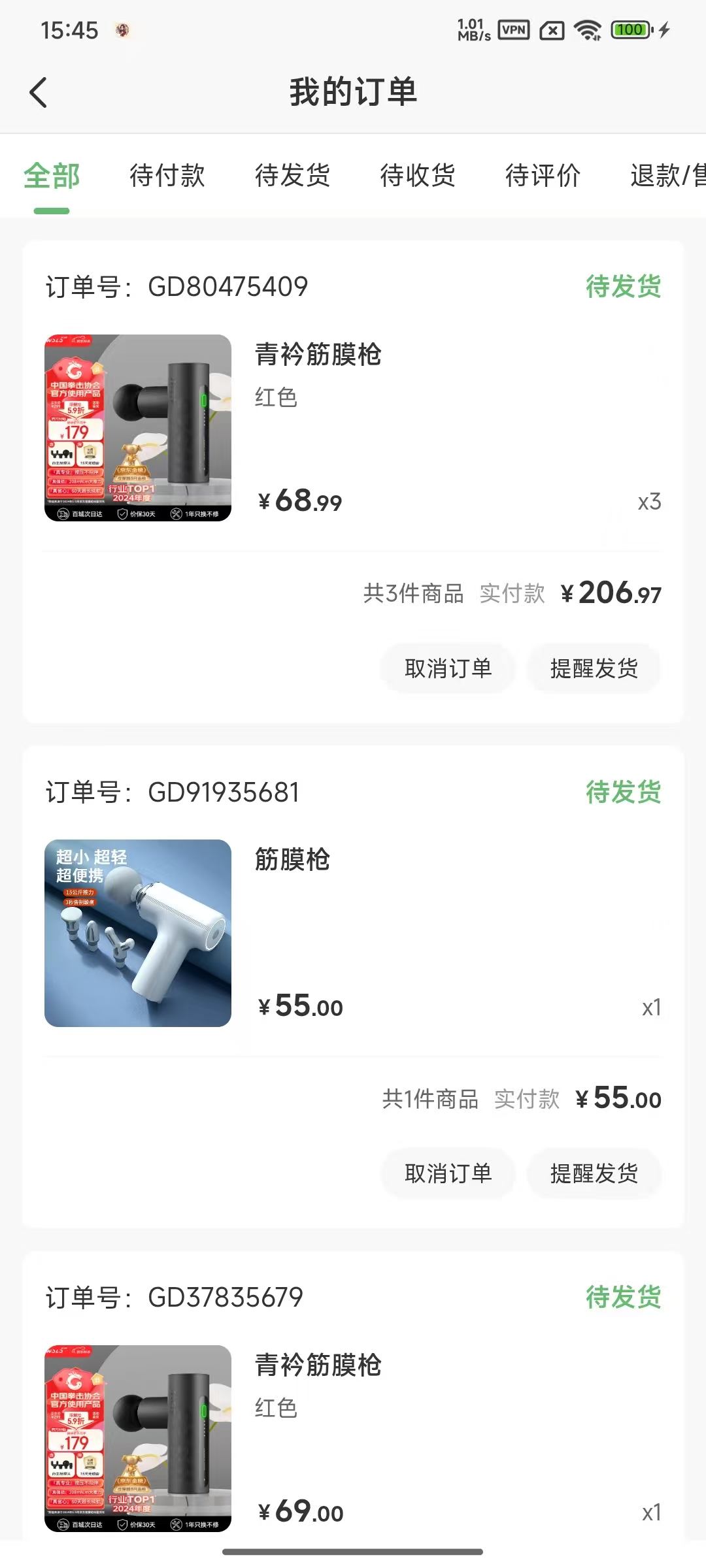706x1568 pixels.
Task: Tap 提醒发货 for order GD91935681
Action: 594,1173
